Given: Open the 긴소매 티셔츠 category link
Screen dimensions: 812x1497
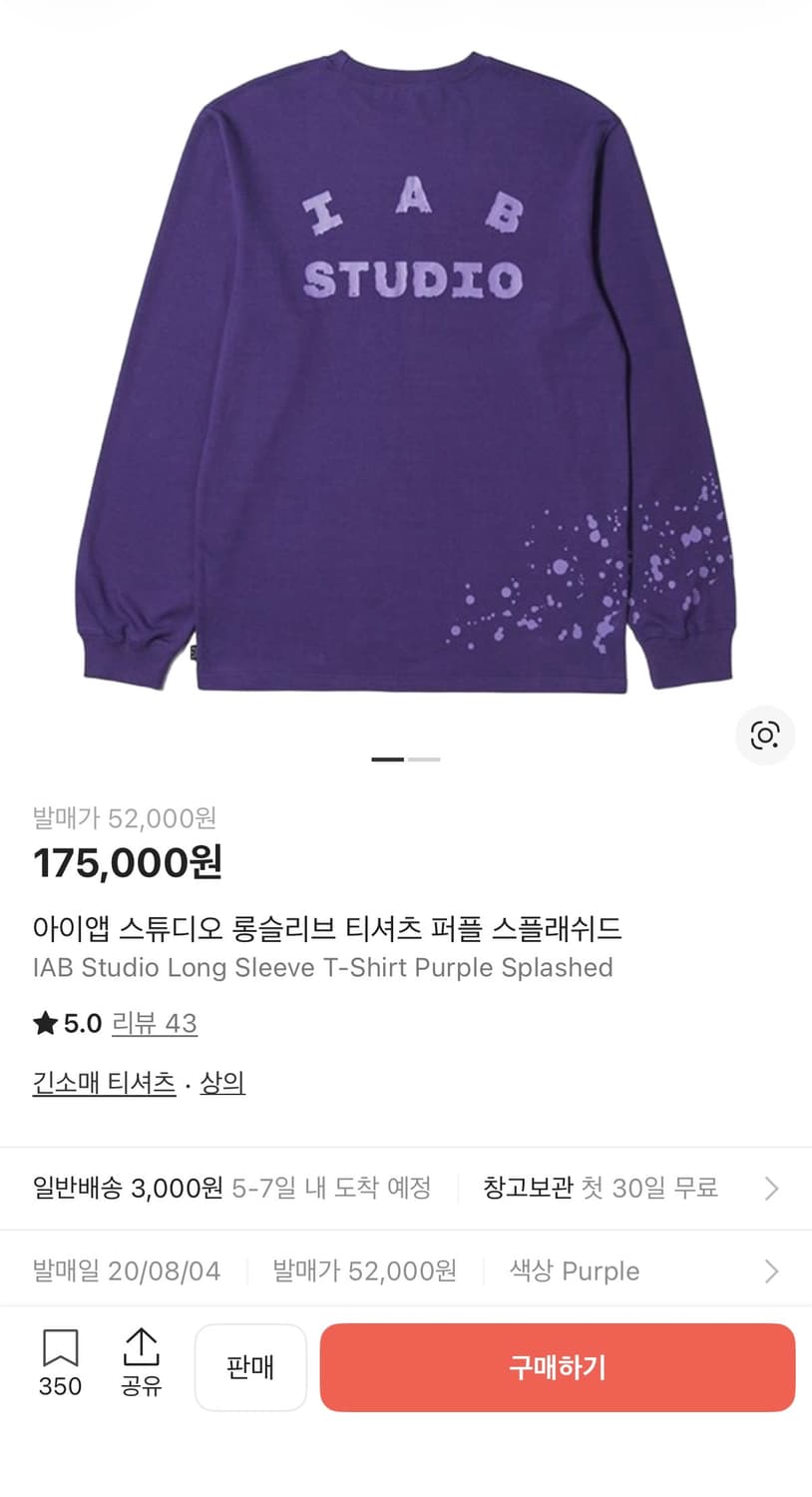Looking at the screenshot, I should [x=104, y=1082].
